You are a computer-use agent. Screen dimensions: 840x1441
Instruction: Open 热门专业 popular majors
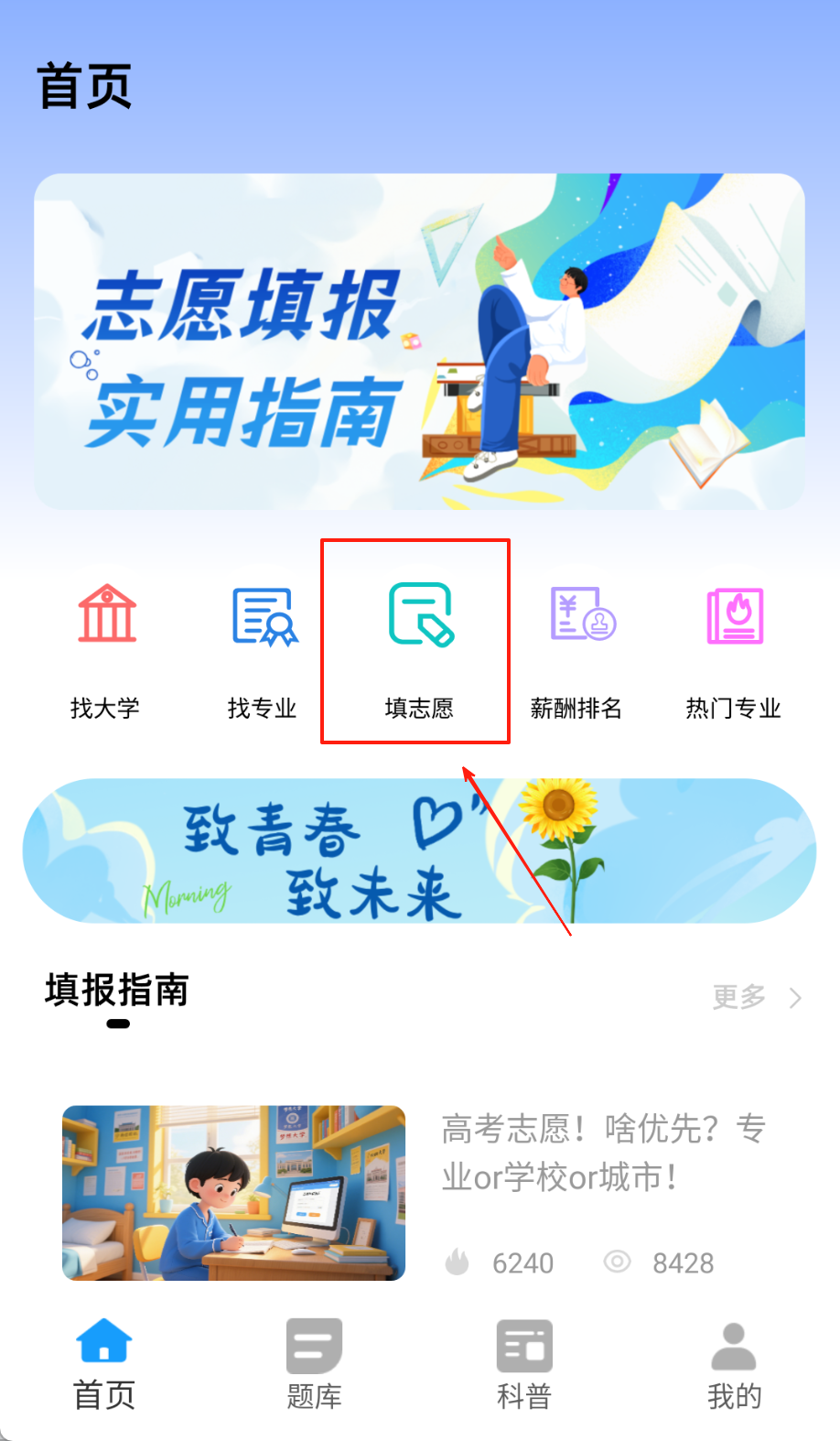pos(734,646)
